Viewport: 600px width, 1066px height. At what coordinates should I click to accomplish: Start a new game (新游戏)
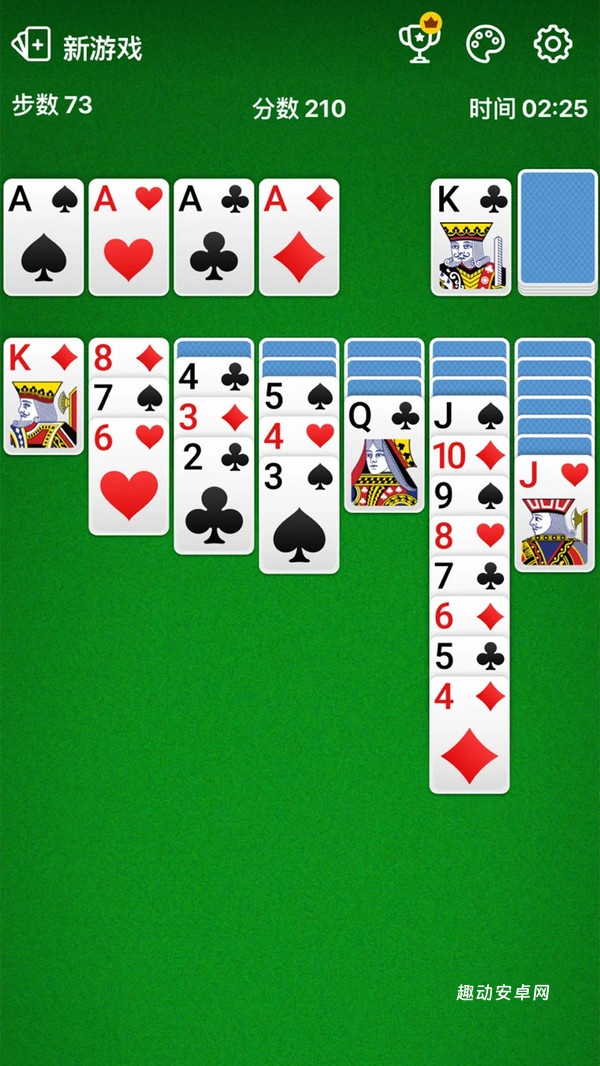pos(78,46)
